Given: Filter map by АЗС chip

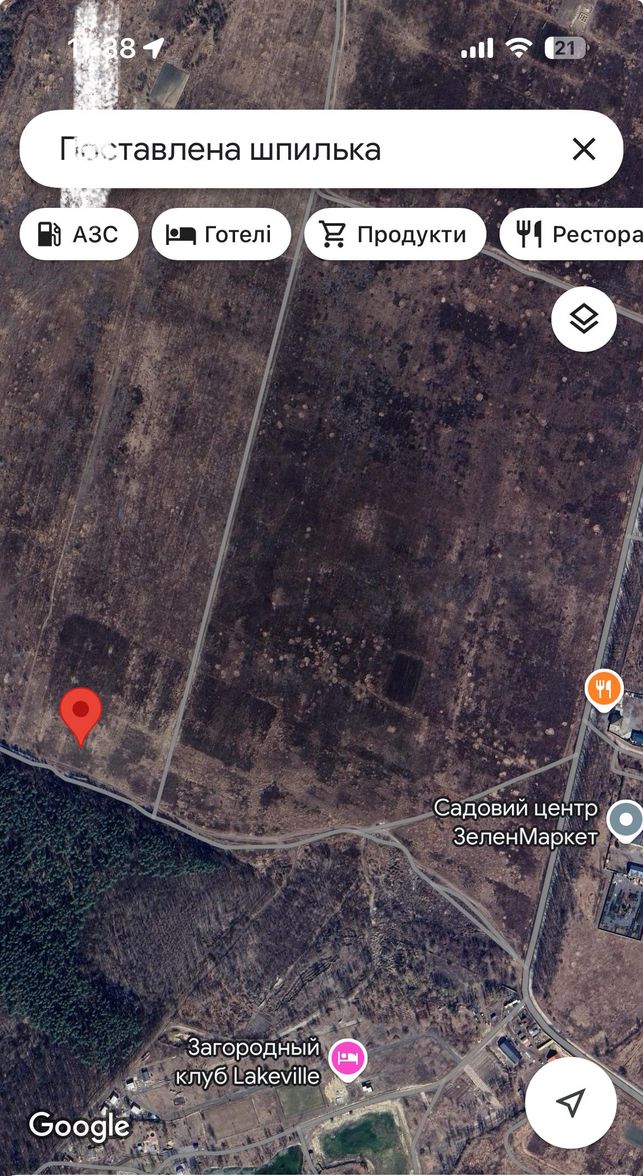Looking at the screenshot, I should click(79, 234).
